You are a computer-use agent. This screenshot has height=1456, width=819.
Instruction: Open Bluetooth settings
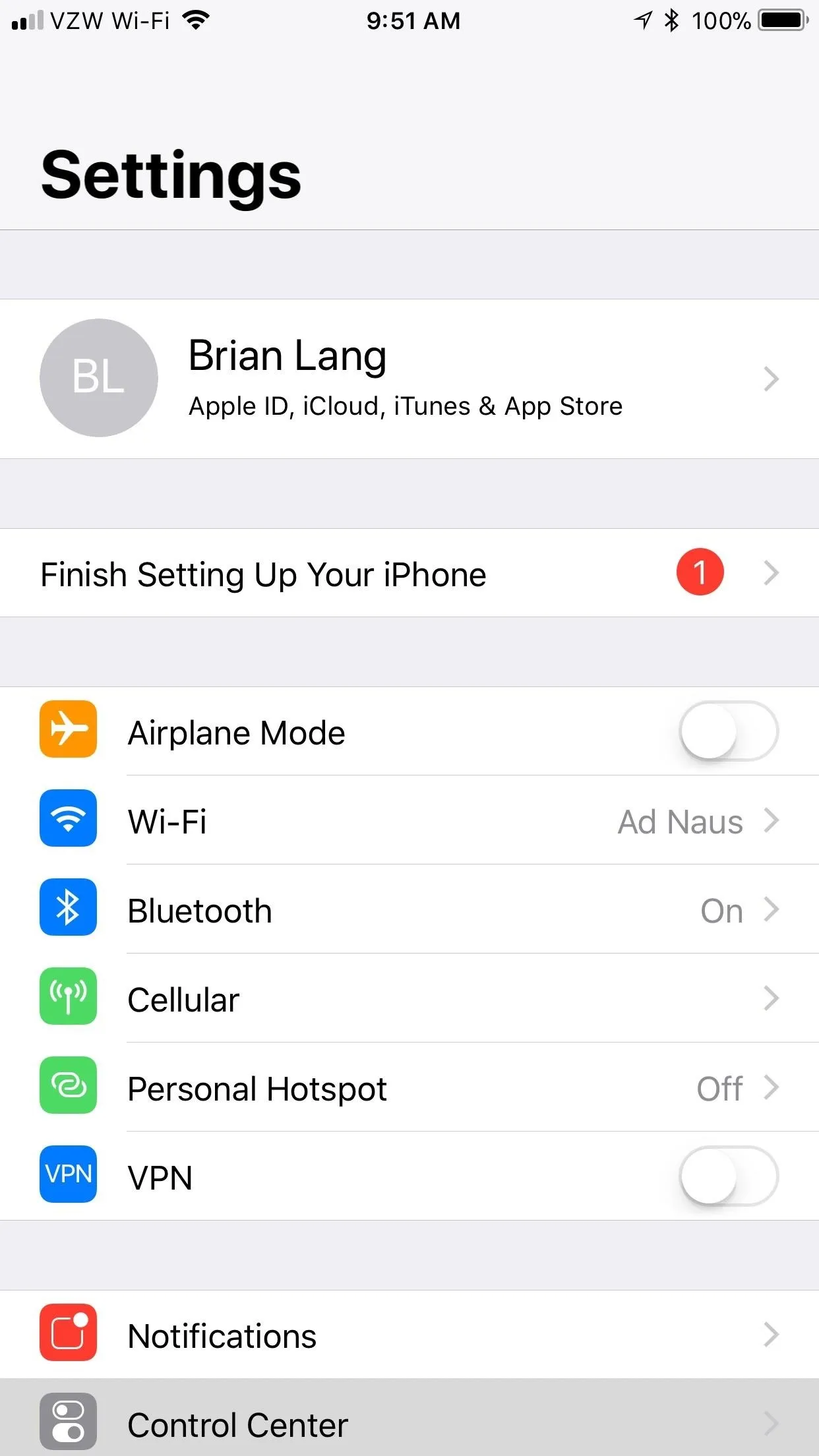coord(409,909)
